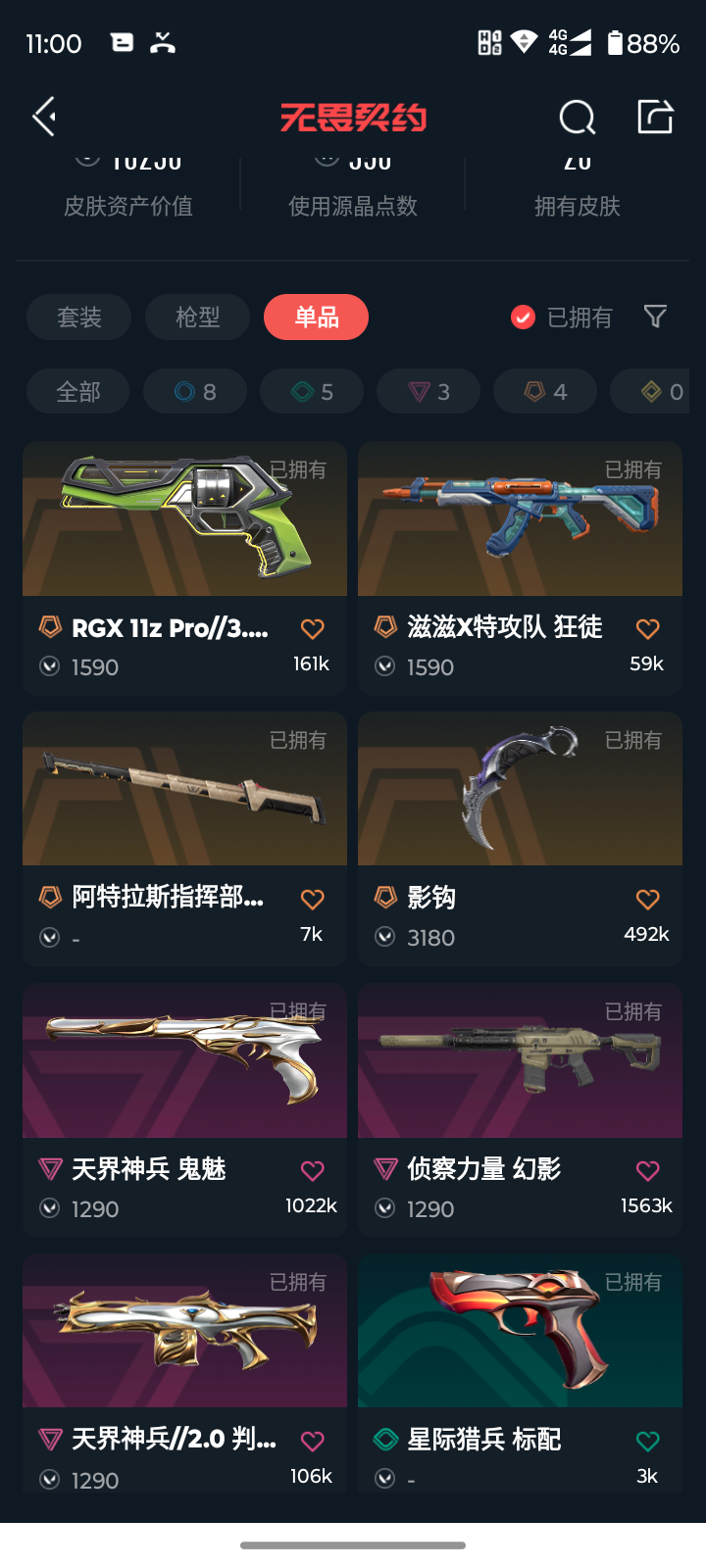Open search from the top bar
This screenshot has height=1568, width=706.
click(x=577, y=118)
